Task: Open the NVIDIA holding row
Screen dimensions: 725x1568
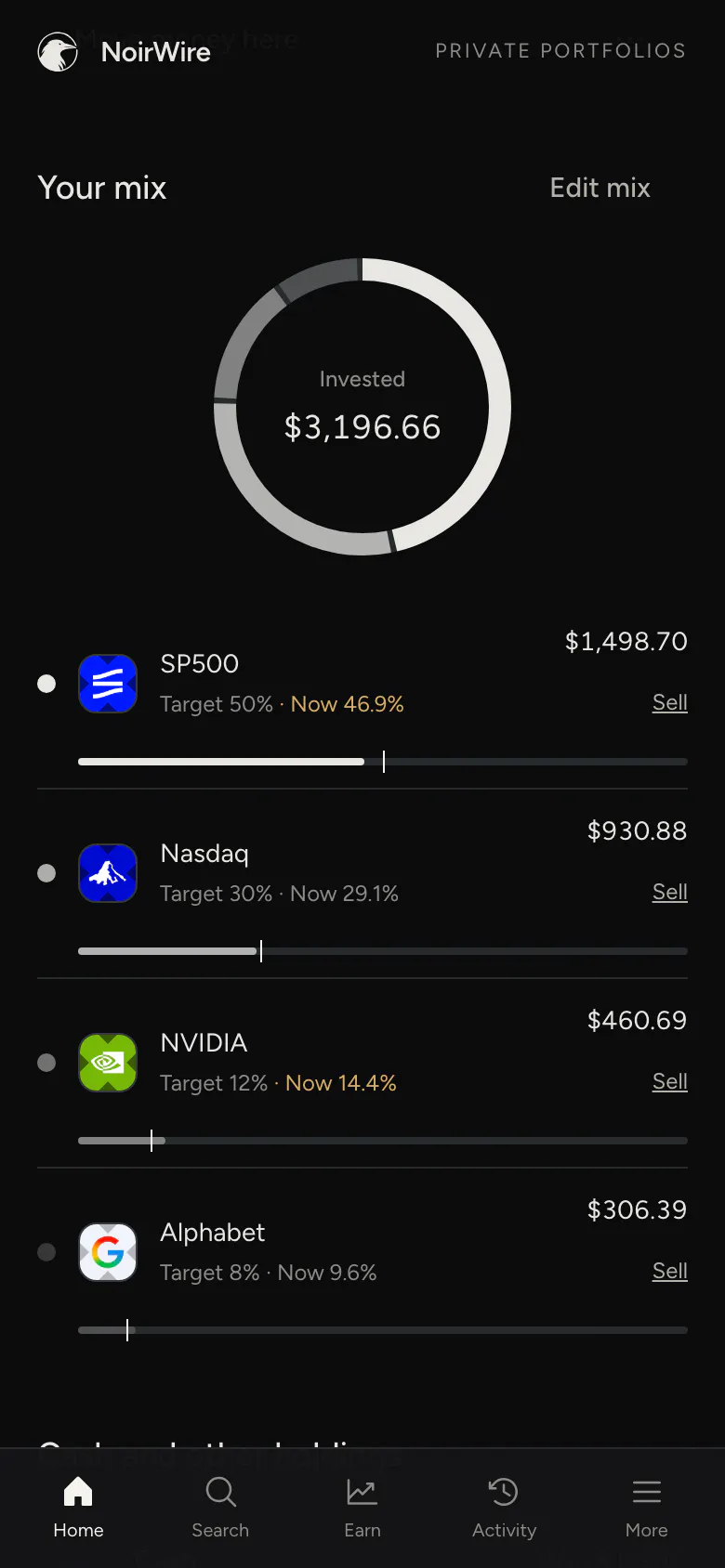Action: (x=362, y=1074)
